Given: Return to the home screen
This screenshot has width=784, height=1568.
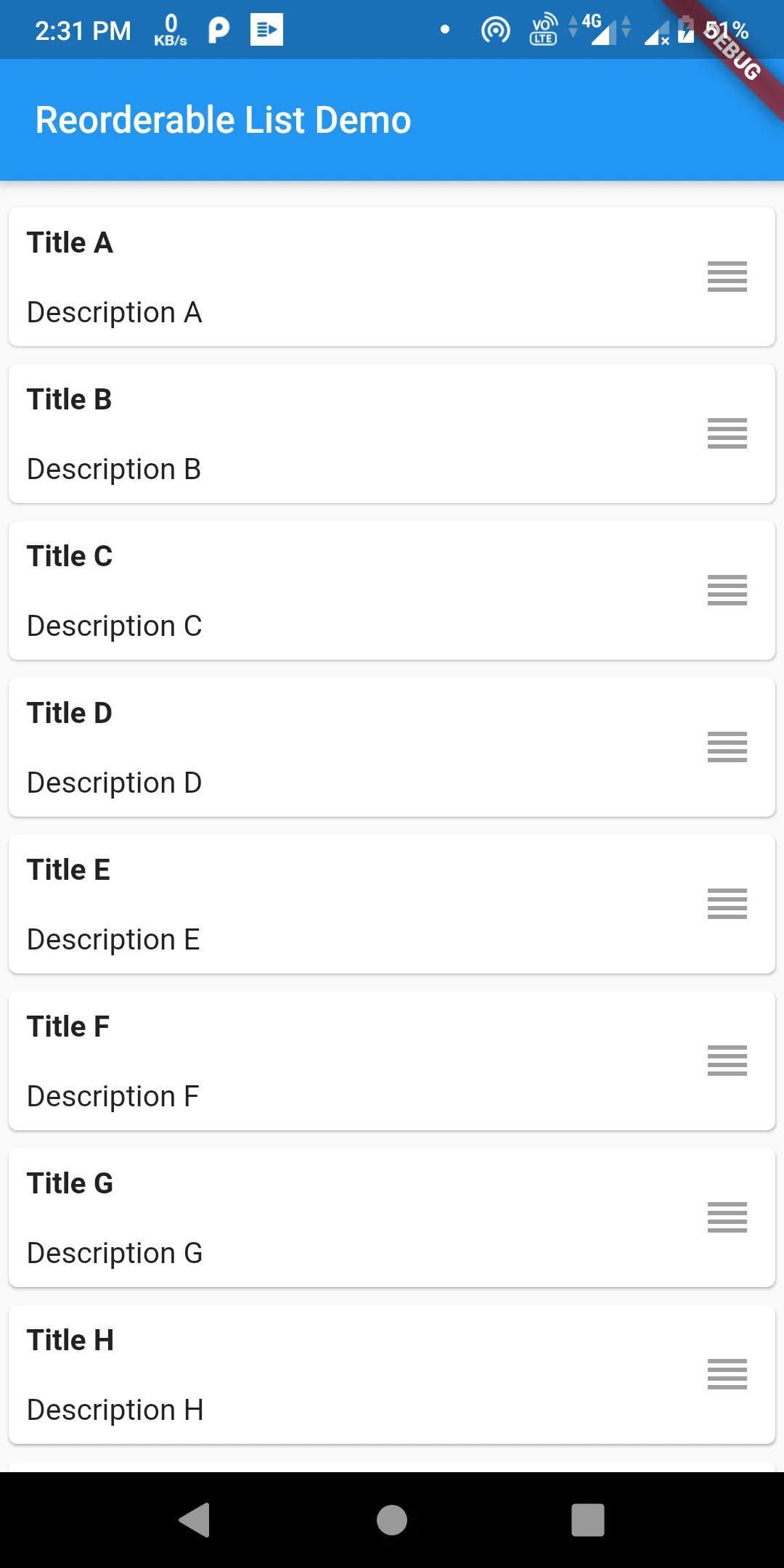Looking at the screenshot, I should tap(392, 1520).
